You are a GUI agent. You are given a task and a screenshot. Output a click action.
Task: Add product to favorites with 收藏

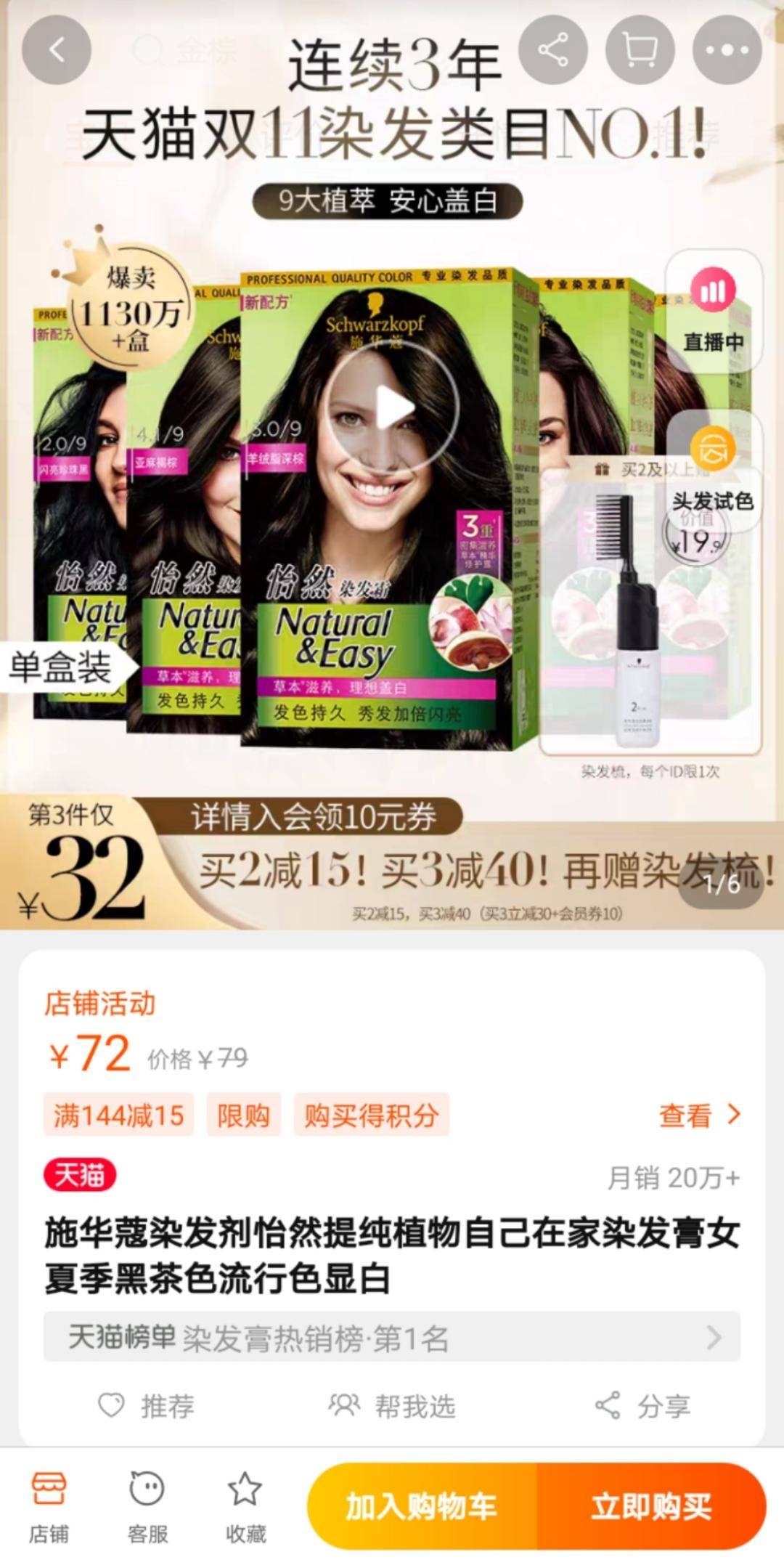tap(245, 1506)
